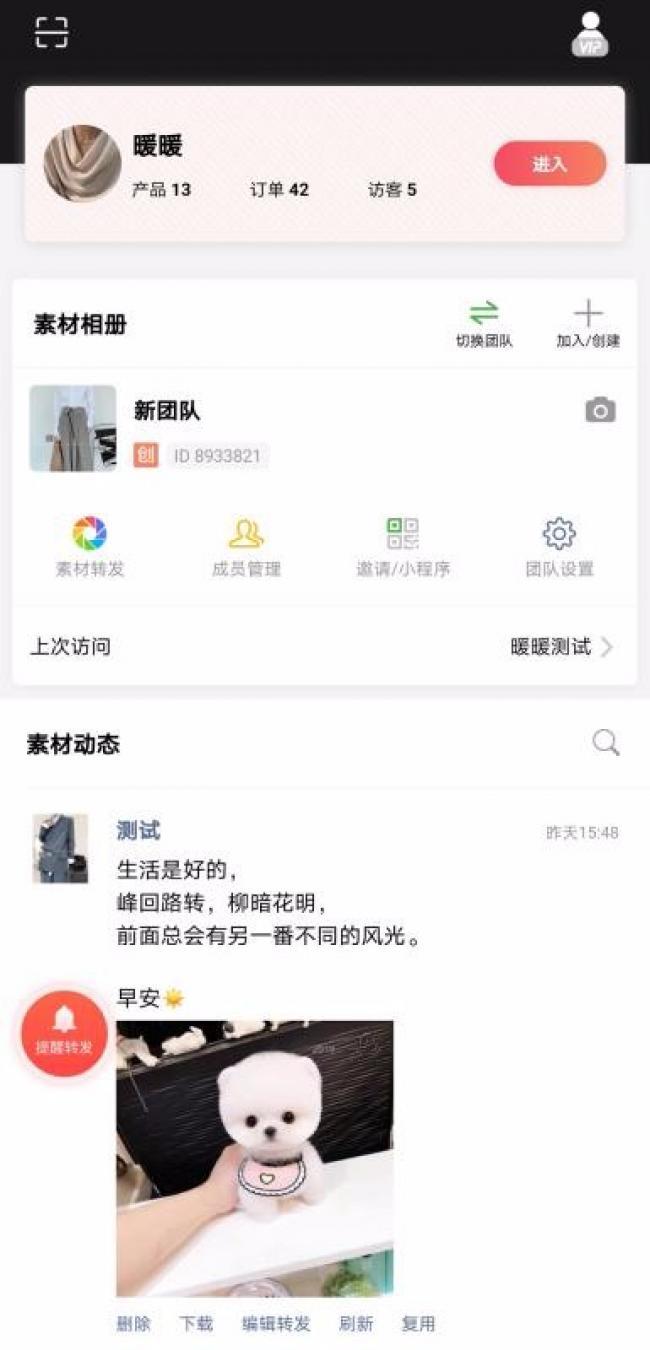Open 素材转发

[90, 547]
